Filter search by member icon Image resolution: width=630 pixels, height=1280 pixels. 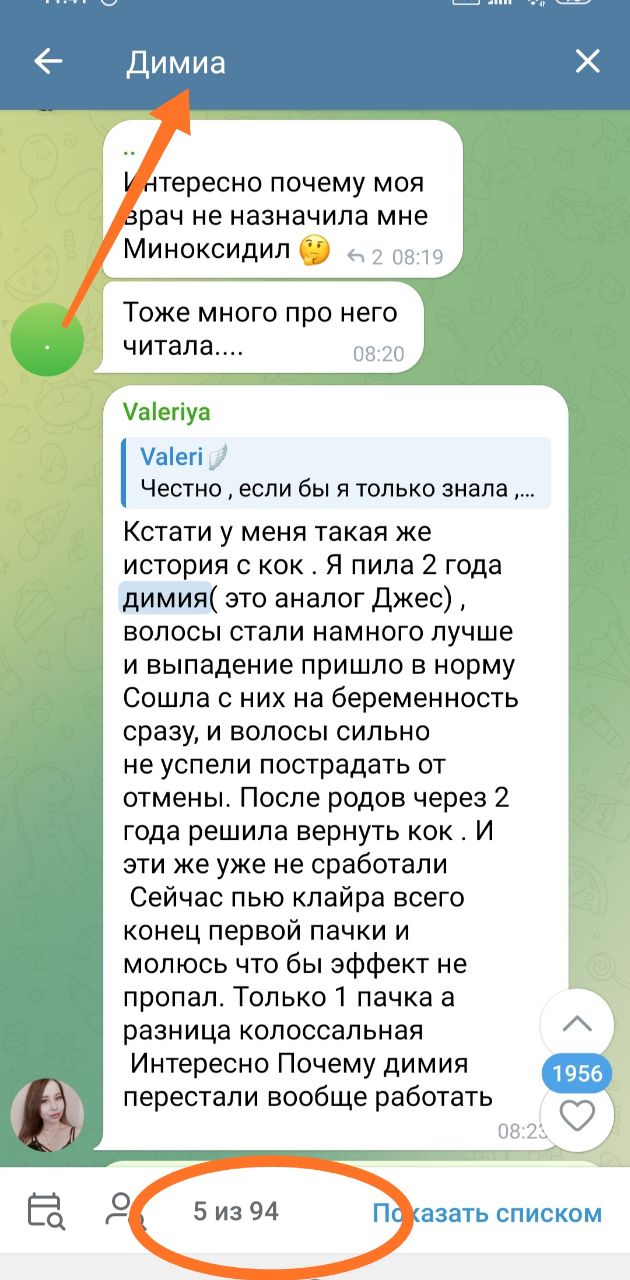[125, 1212]
